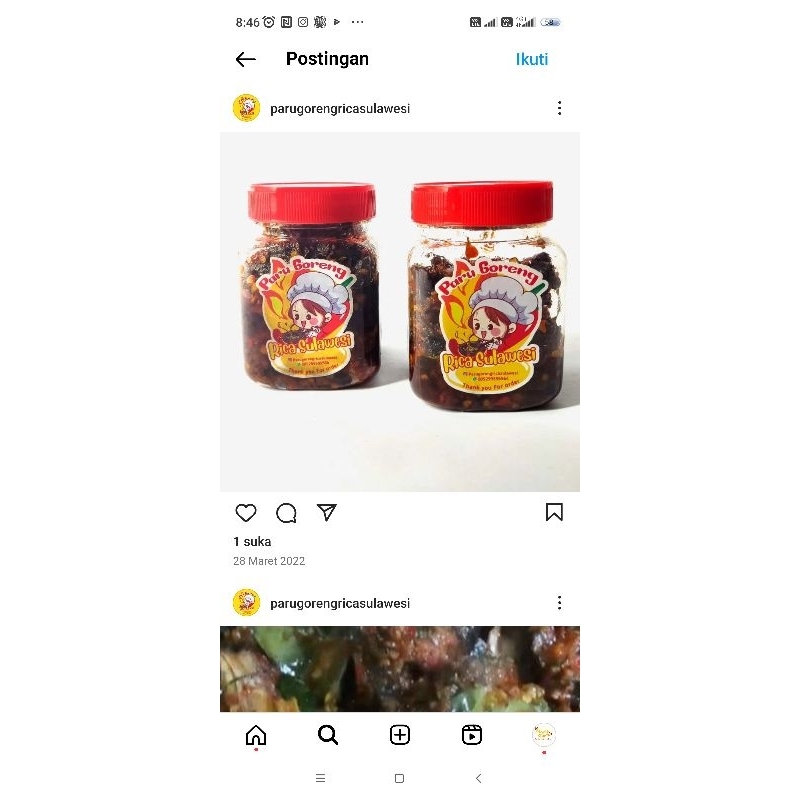Tap the system home button
Image resolution: width=800 pixels, height=800 pixels.
click(x=399, y=778)
